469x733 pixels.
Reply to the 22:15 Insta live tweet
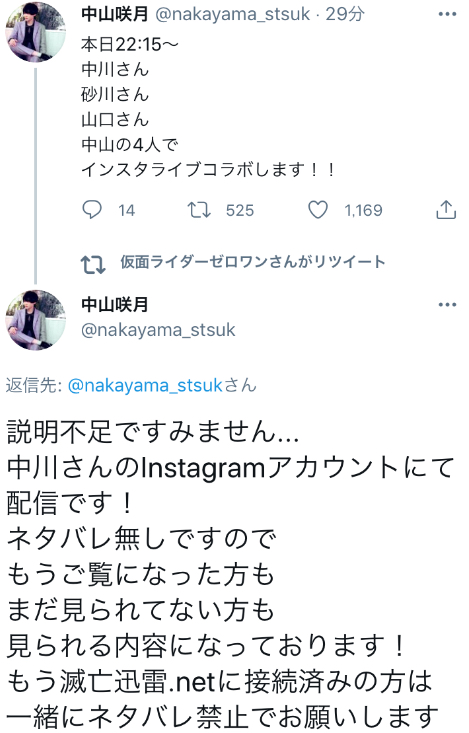92,210
